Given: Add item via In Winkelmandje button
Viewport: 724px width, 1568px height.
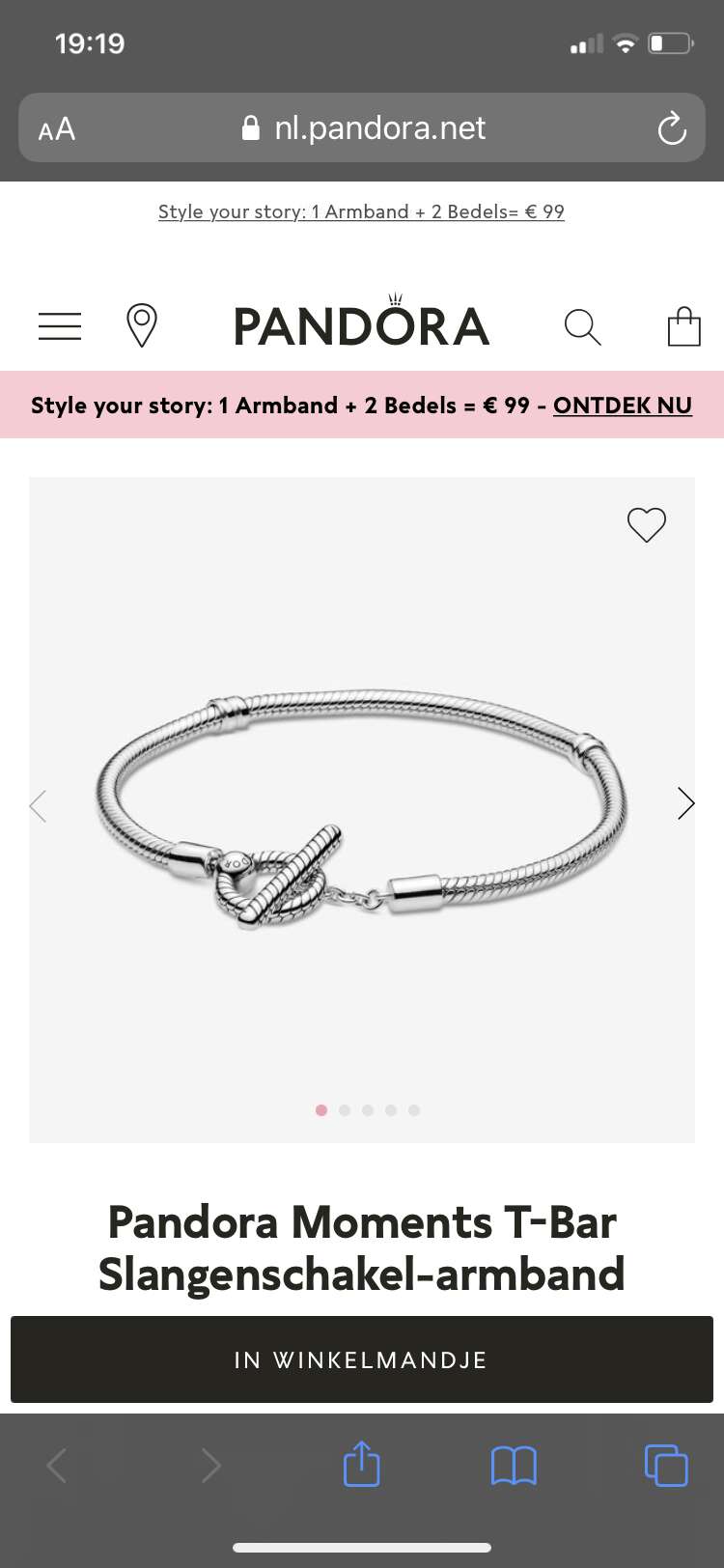Looking at the screenshot, I should (x=362, y=1359).
